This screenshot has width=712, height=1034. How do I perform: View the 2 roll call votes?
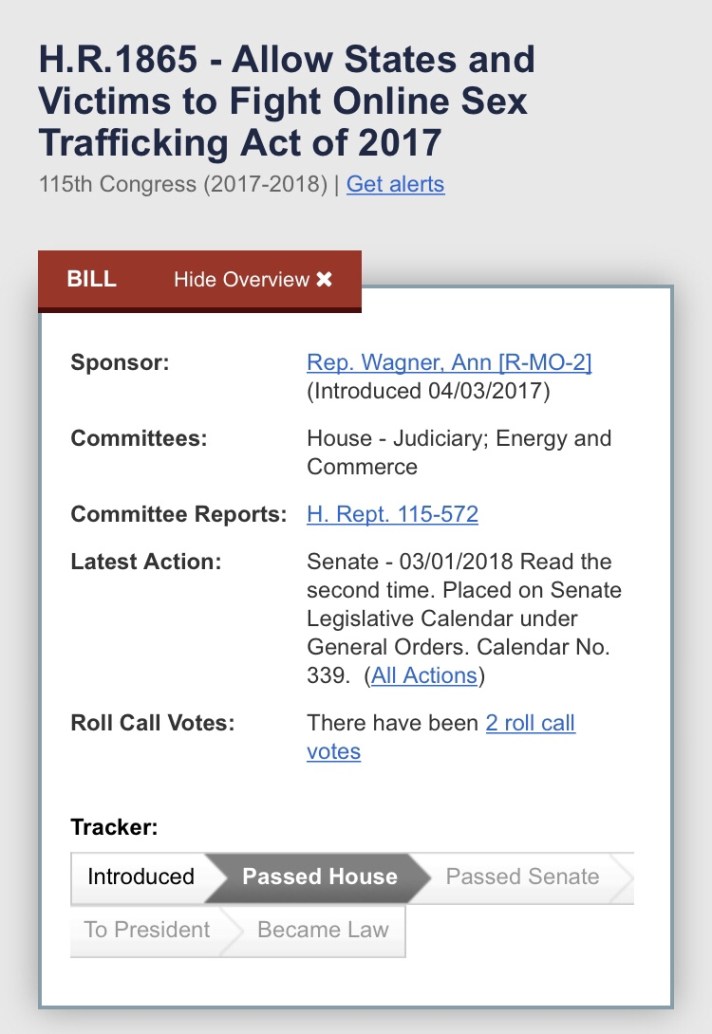pyautogui.click(x=530, y=723)
